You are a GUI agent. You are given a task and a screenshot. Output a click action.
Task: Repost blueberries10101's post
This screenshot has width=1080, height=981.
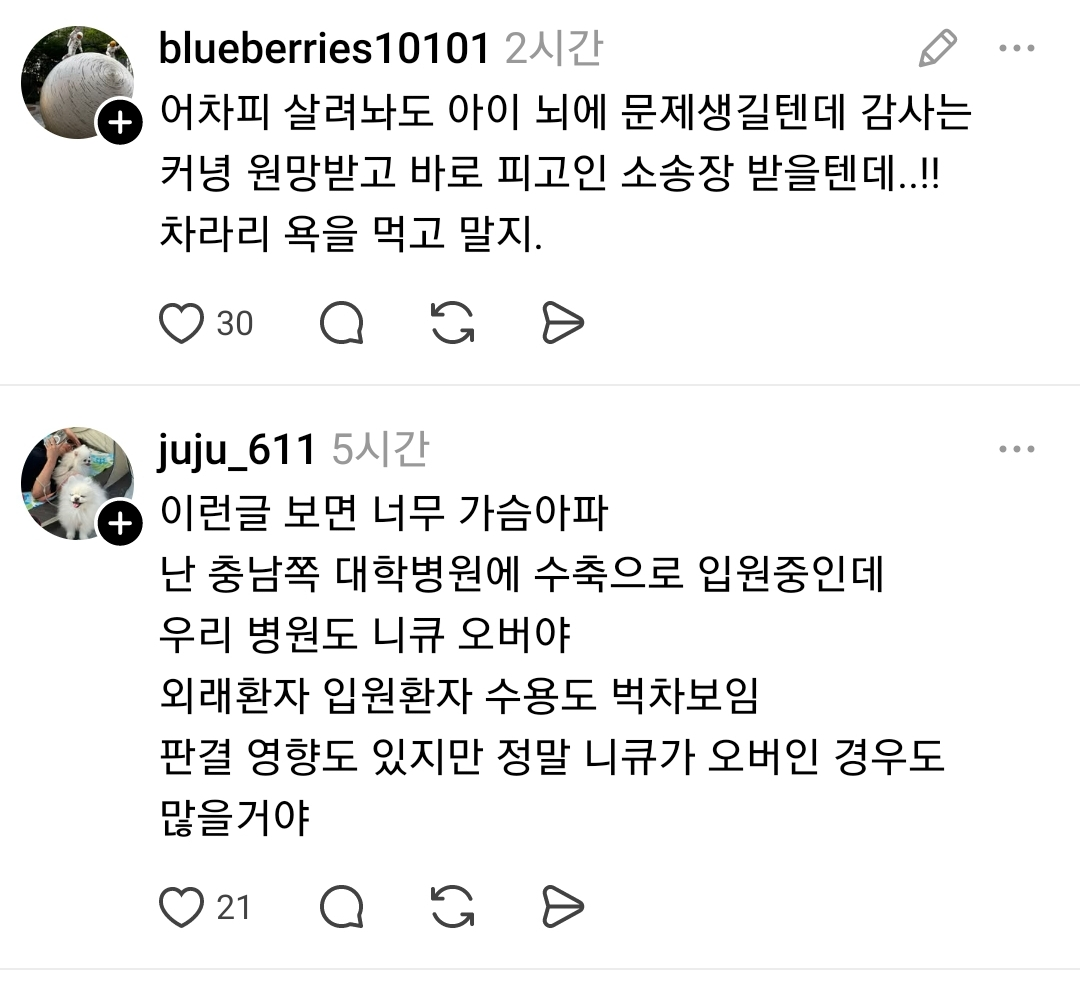tap(452, 324)
